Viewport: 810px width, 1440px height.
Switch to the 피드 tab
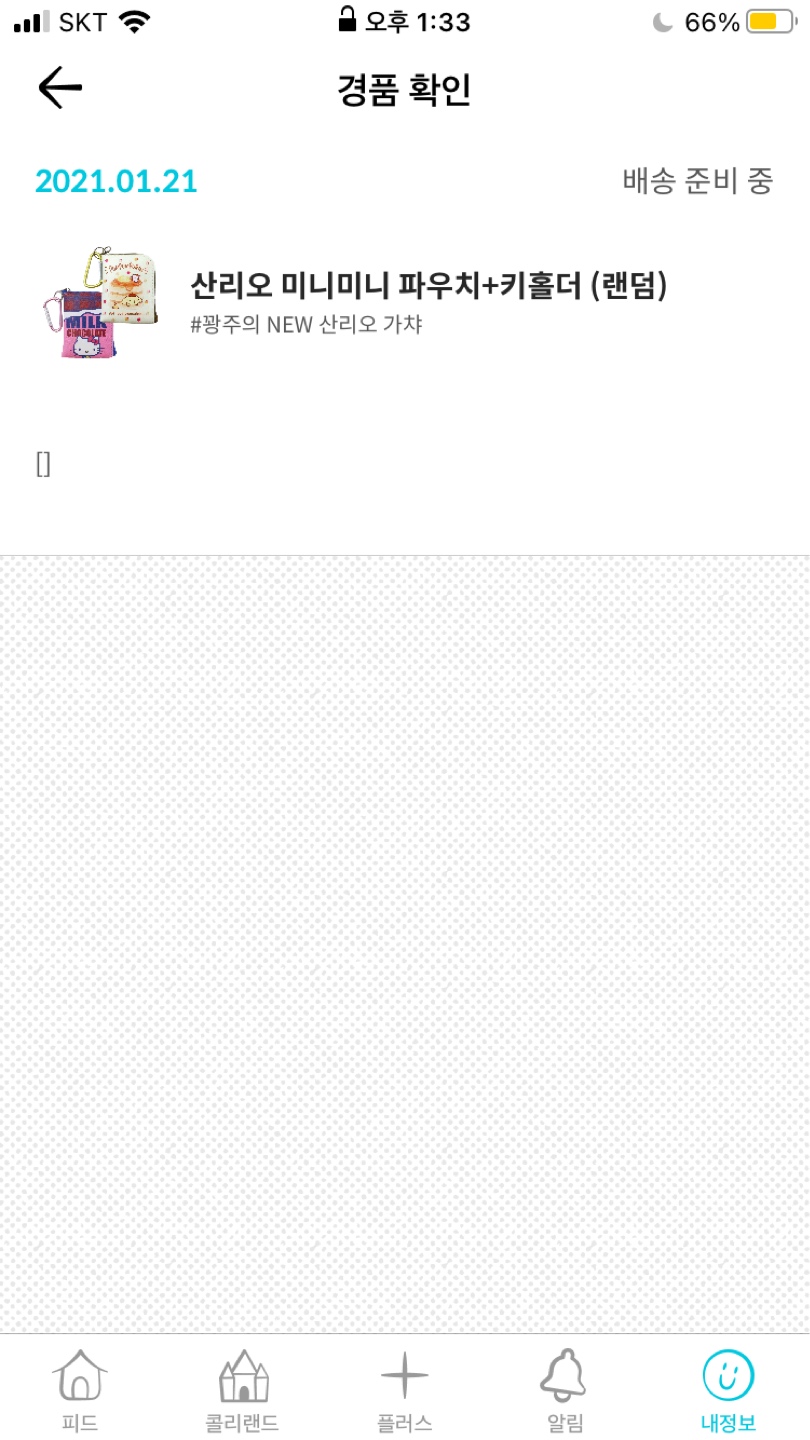coord(80,1390)
